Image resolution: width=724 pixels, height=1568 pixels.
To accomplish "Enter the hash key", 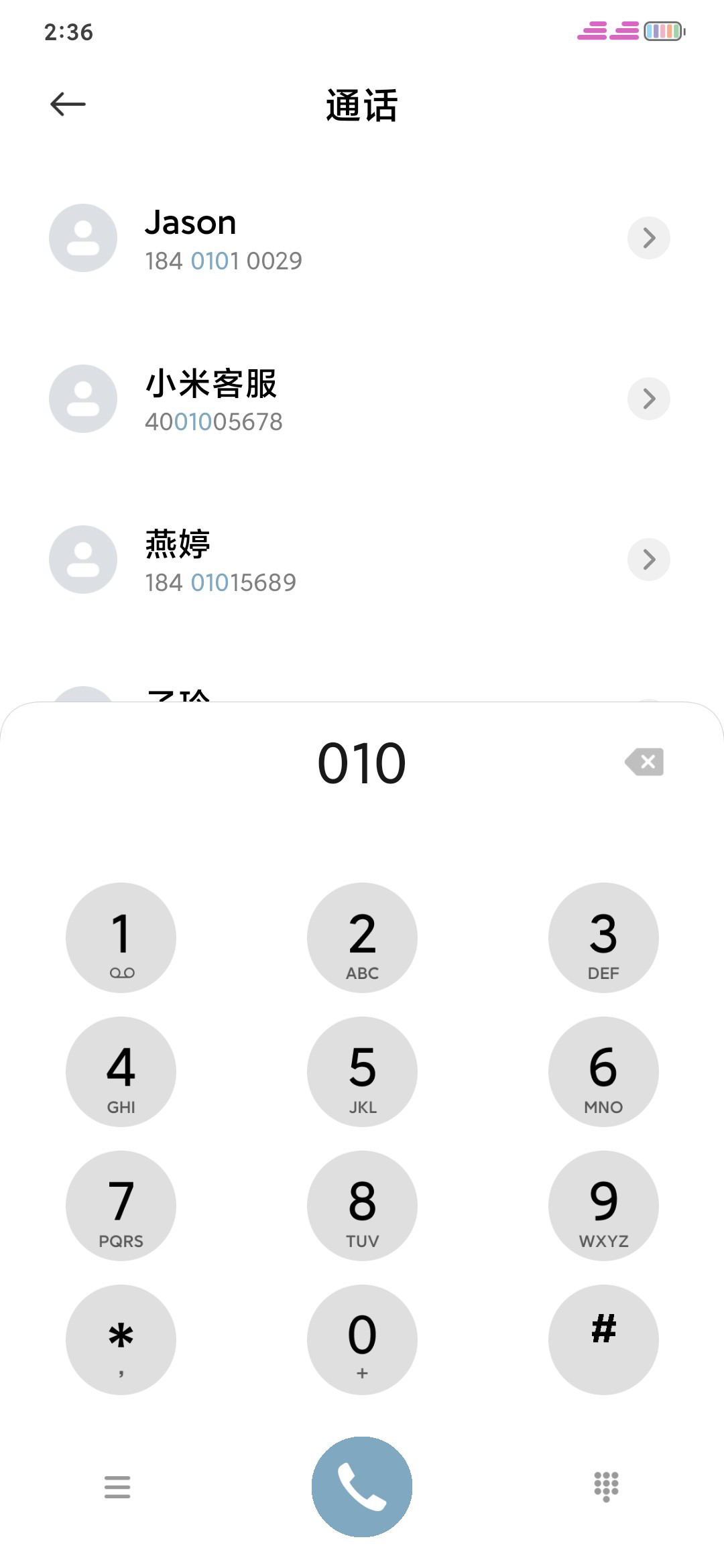I will (603, 1340).
